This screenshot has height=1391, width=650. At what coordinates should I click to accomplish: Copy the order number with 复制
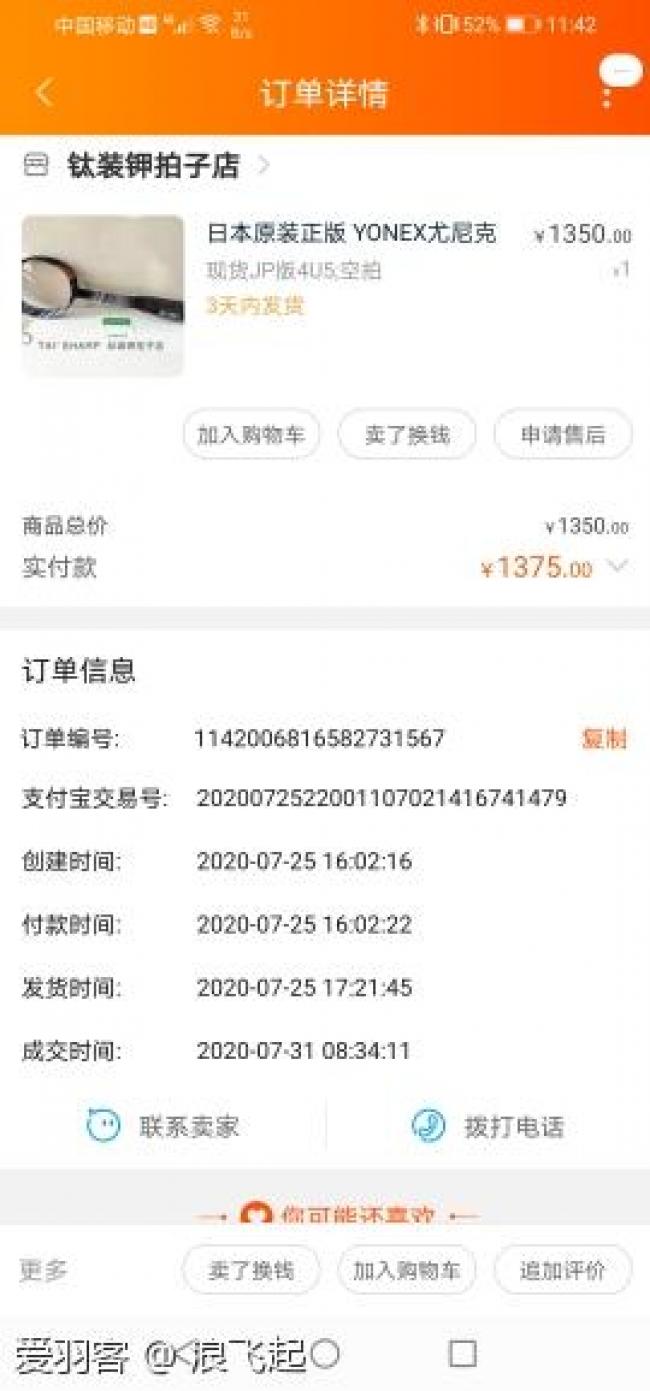point(604,739)
